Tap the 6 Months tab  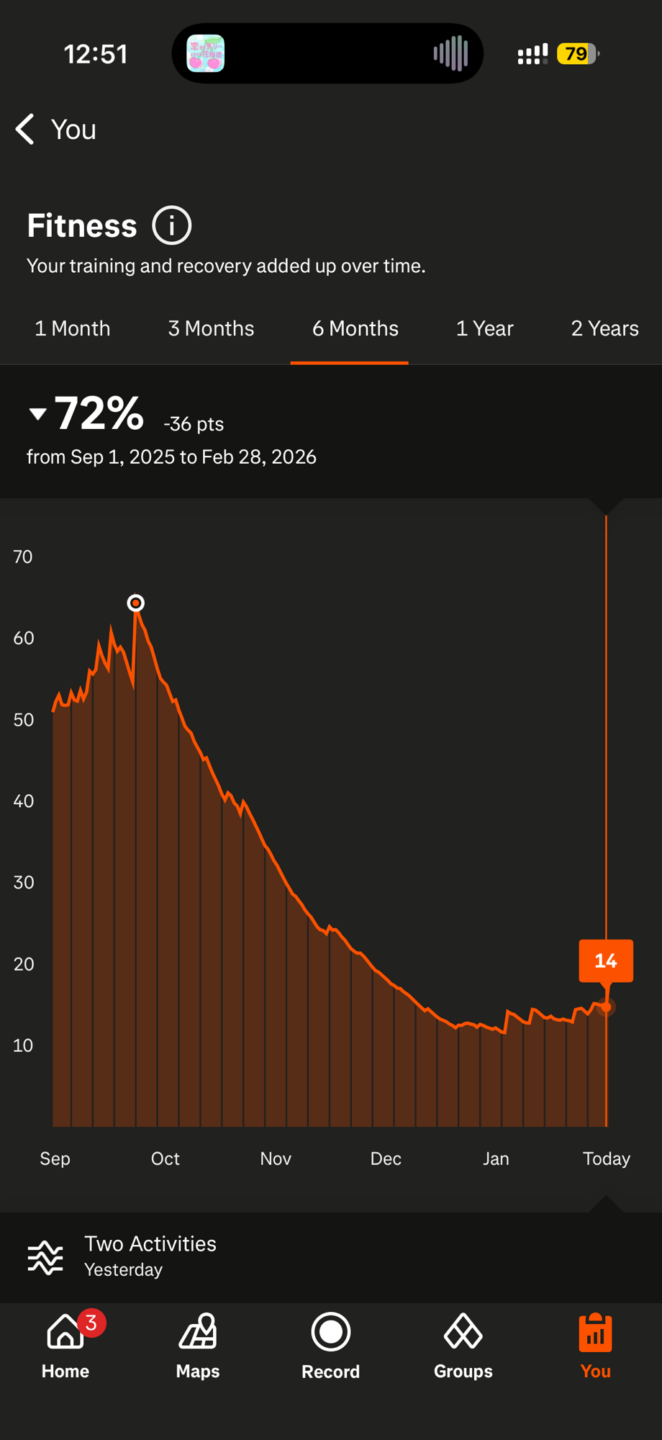355,329
